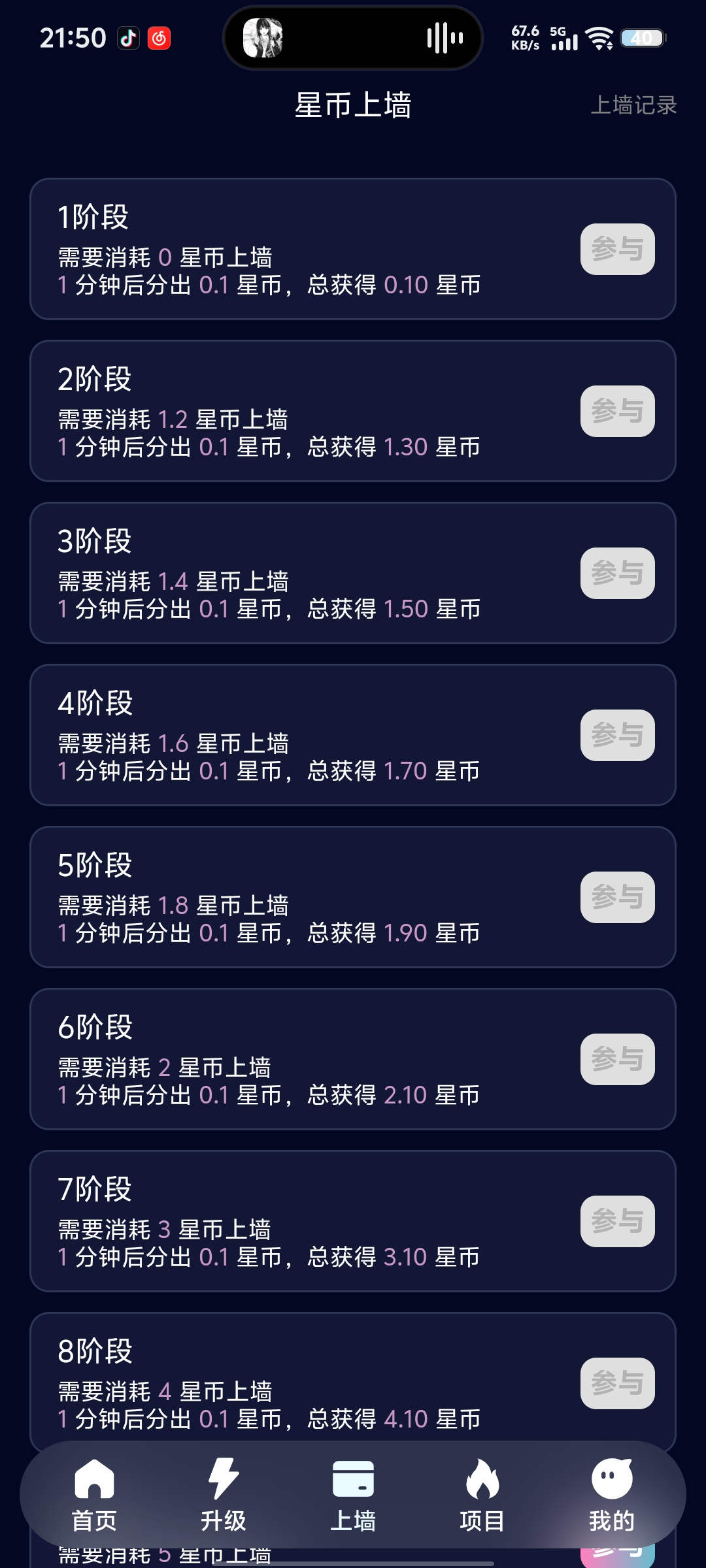Select the 上墙 tab
This screenshot has width=706, height=1568.
pyautogui.click(x=353, y=1495)
